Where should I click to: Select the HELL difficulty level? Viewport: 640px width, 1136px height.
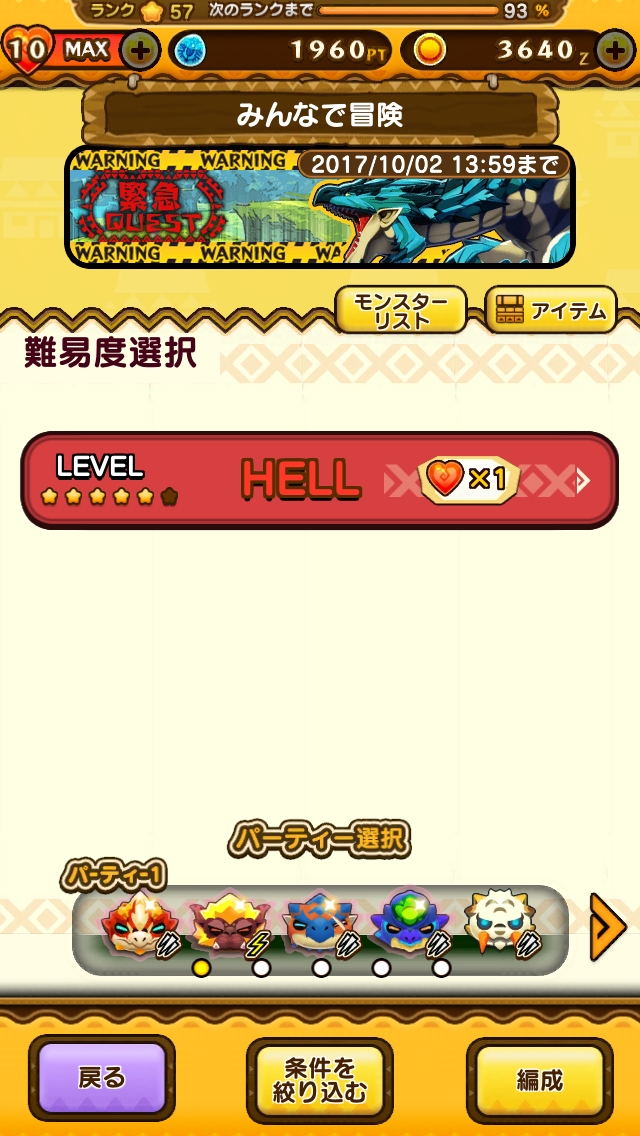click(320, 480)
